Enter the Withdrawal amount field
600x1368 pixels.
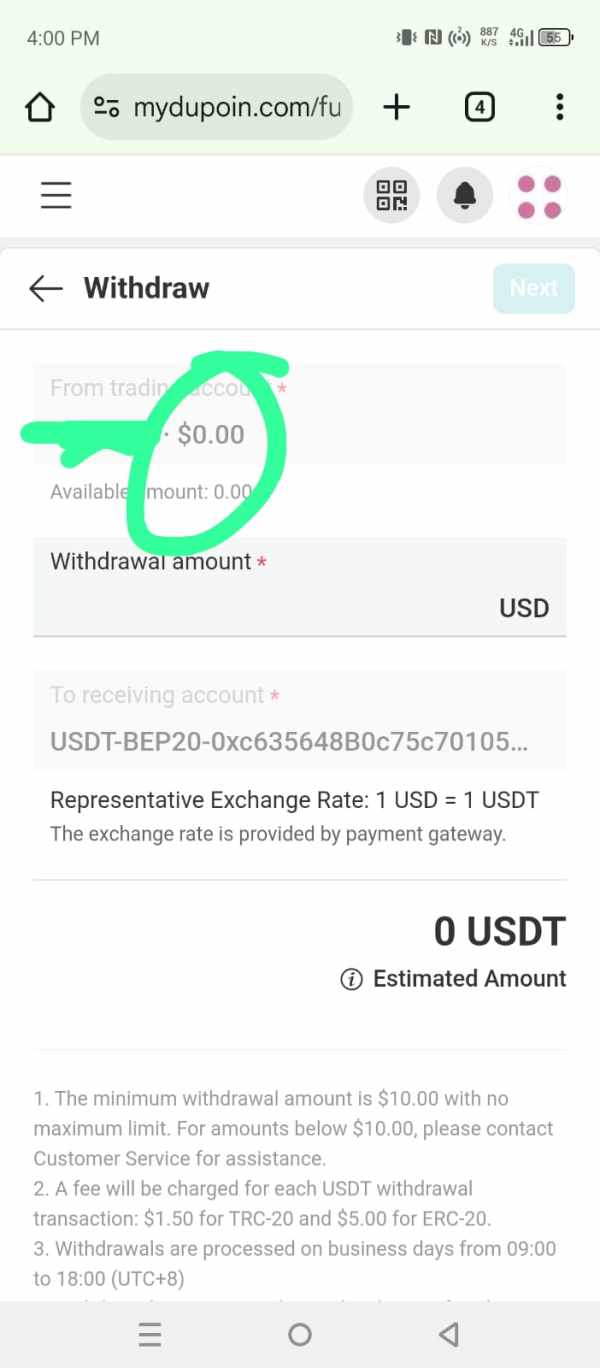pyautogui.click(x=300, y=586)
